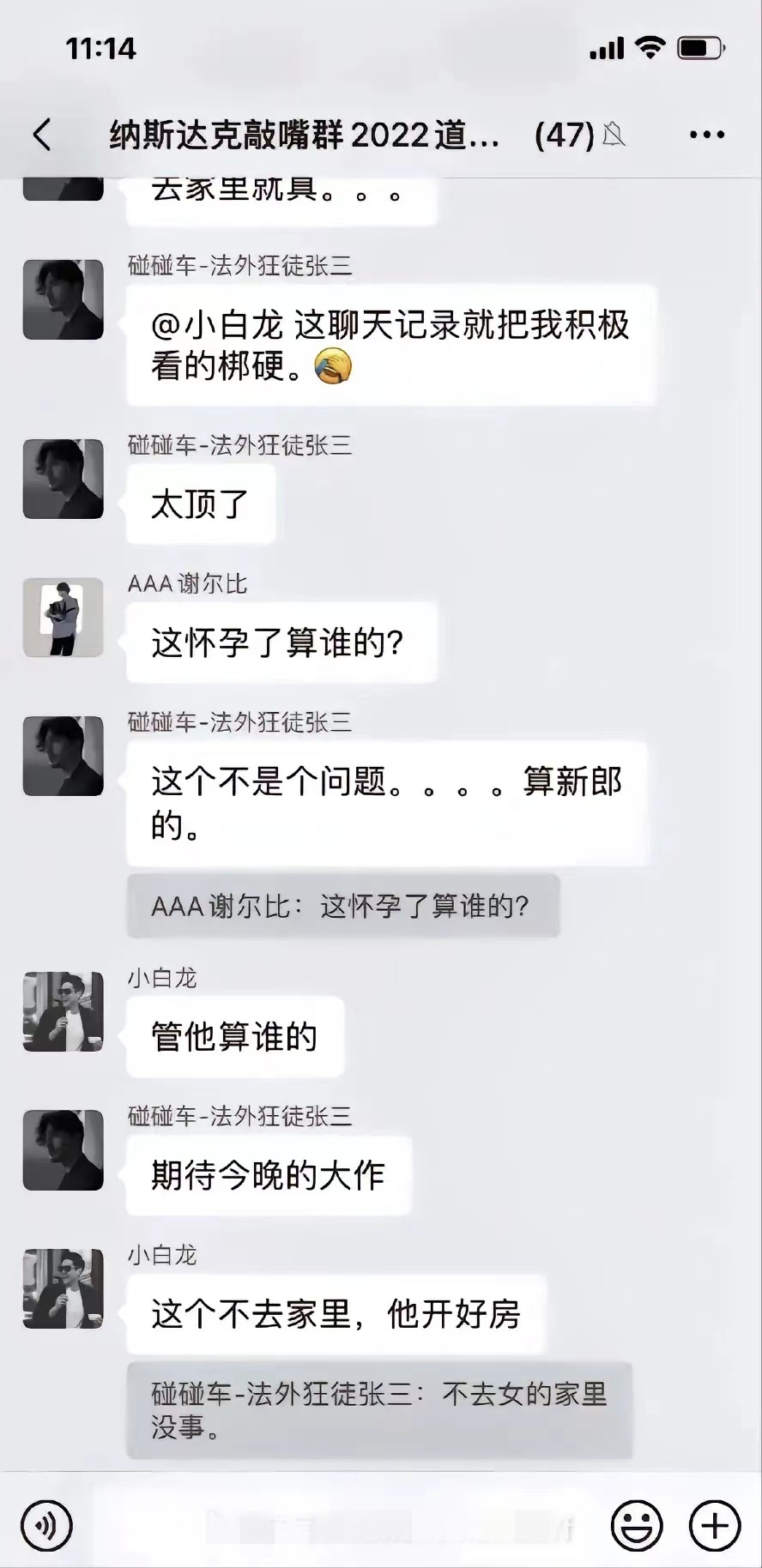Open 小白龙's avatar beside 这个不去家里

coord(63,1288)
